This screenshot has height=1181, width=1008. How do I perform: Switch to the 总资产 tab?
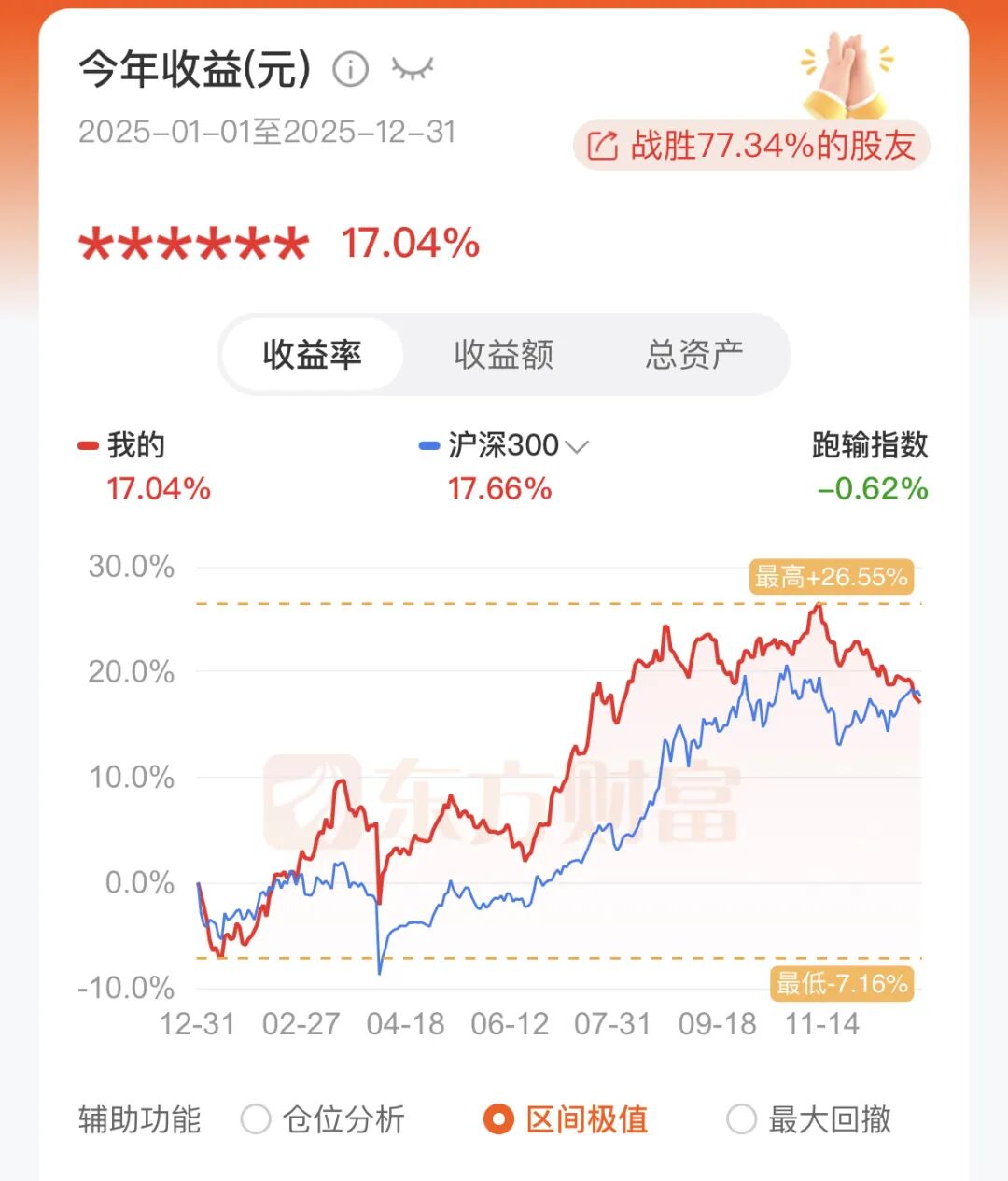(x=694, y=355)
